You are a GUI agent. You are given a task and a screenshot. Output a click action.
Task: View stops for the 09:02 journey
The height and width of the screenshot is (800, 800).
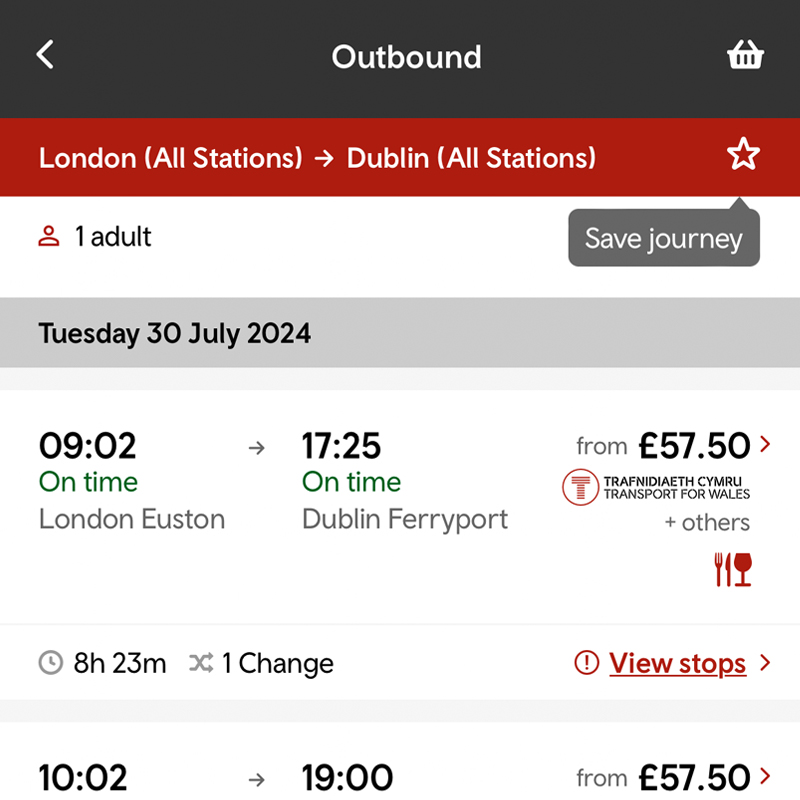click(677, 663)
